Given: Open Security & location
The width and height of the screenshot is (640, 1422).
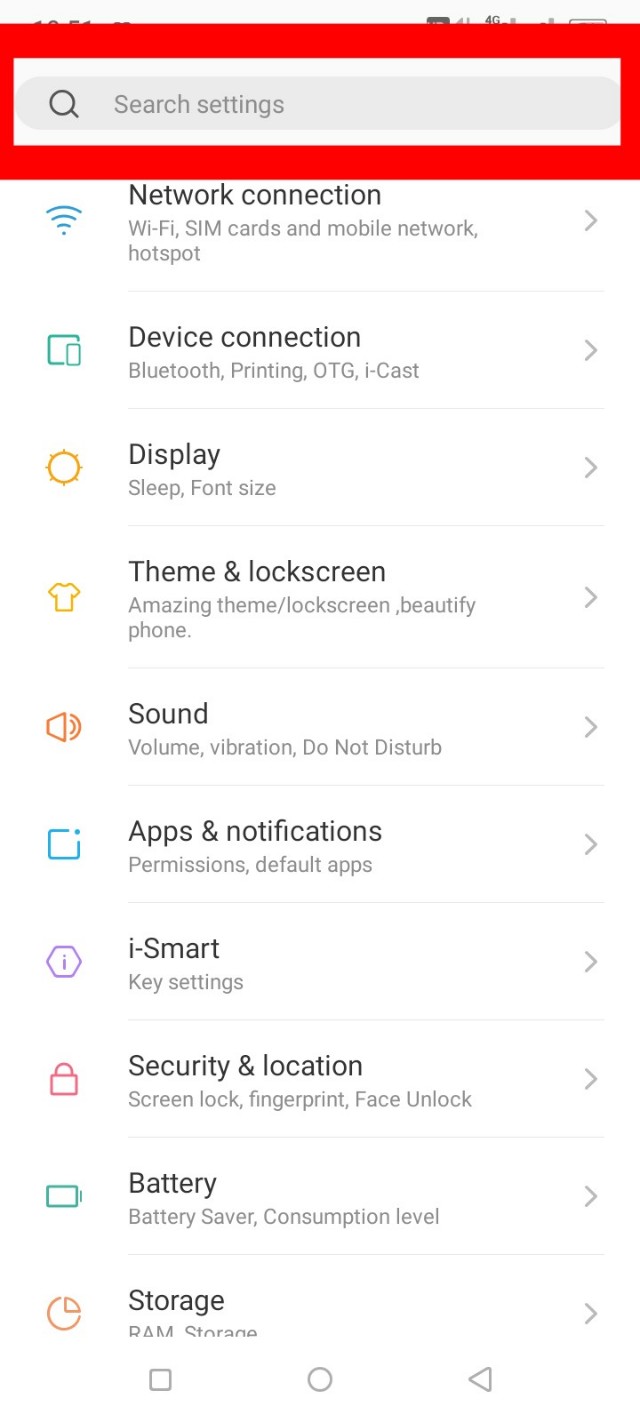Looking at the screenshot, I should coord(320,1080).
